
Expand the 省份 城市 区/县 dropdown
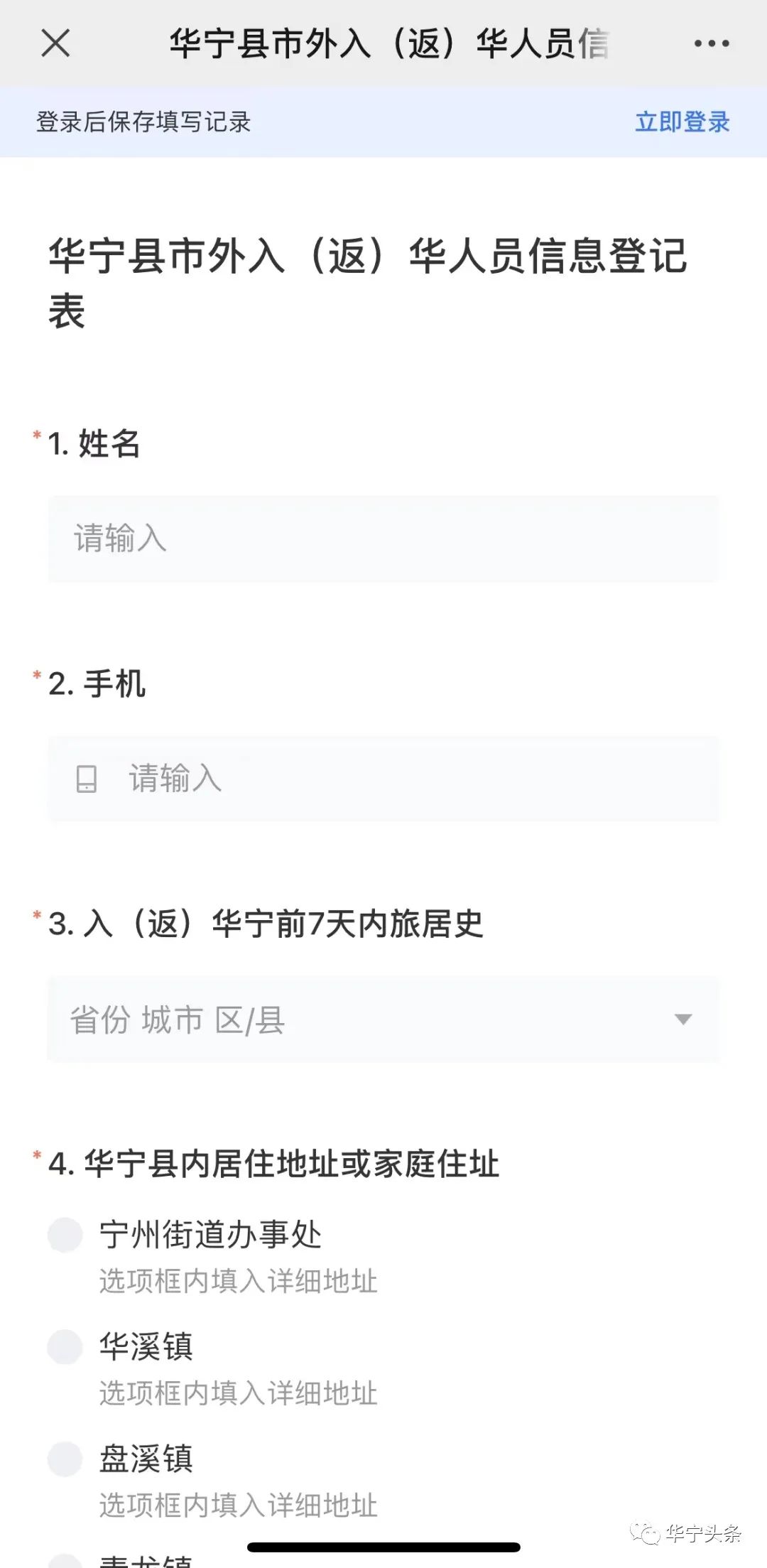pyautogui.click(x=383, y=1020)
